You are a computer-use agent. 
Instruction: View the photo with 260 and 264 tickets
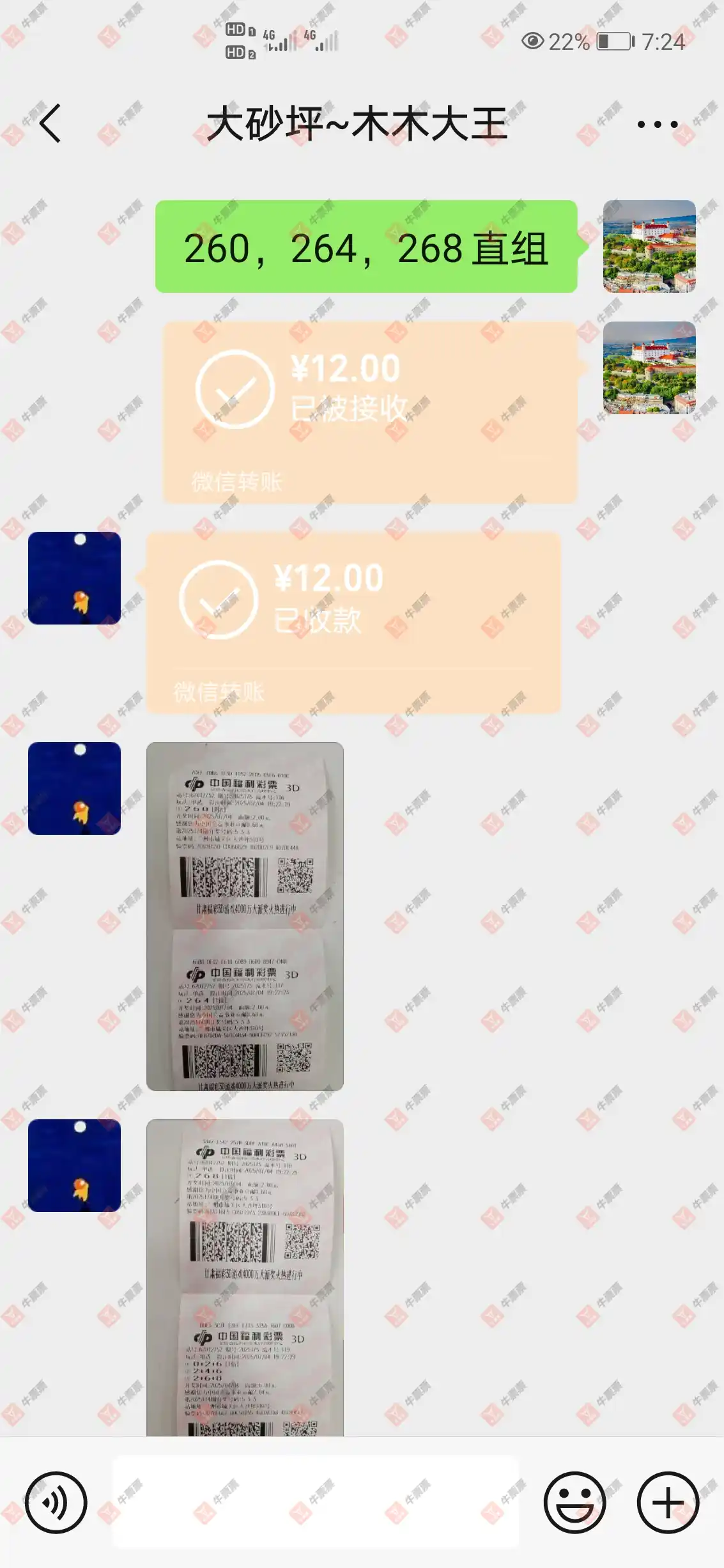click(x=245, y=916)
